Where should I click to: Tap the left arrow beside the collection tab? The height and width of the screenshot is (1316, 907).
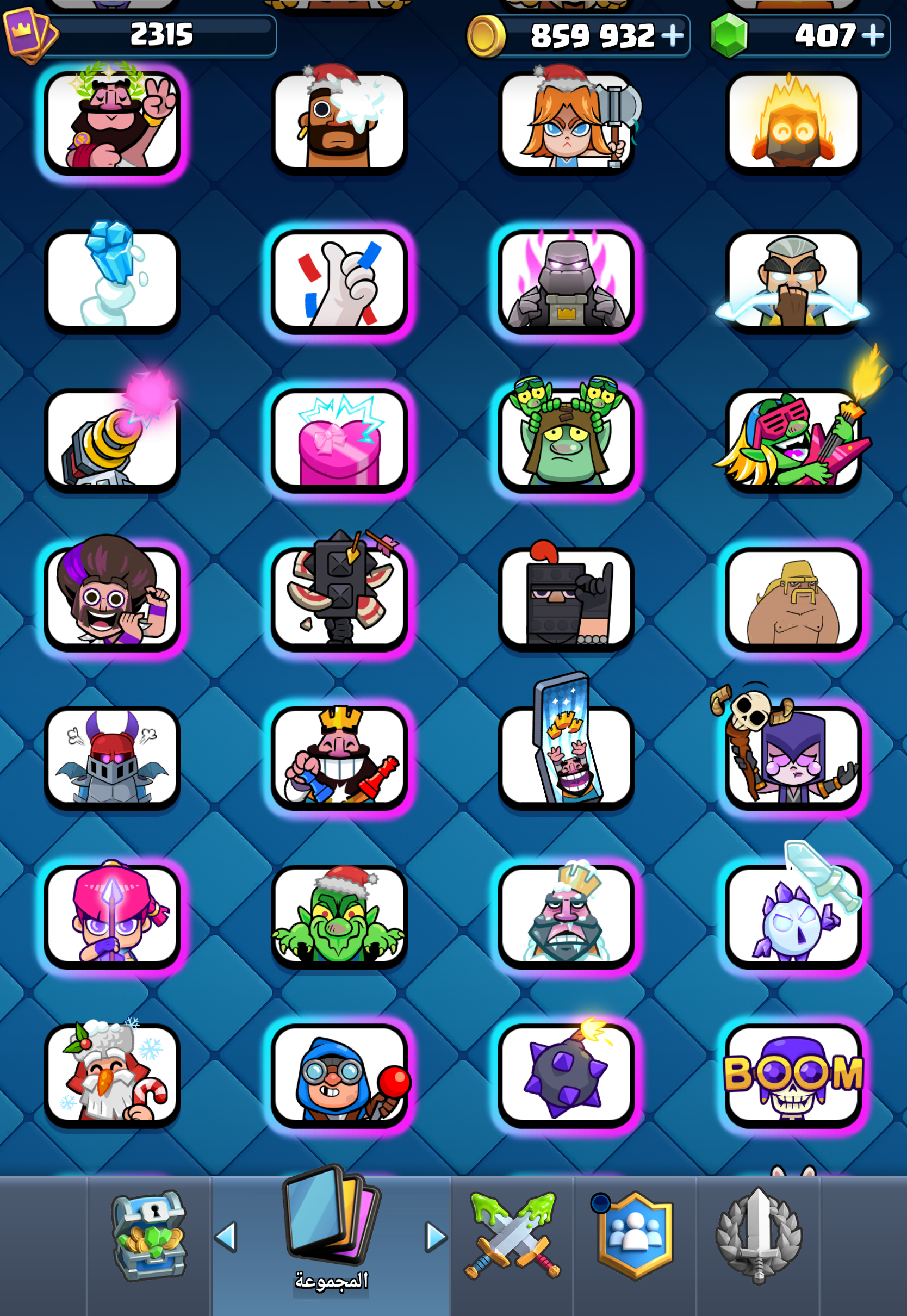pos(226,1237)
